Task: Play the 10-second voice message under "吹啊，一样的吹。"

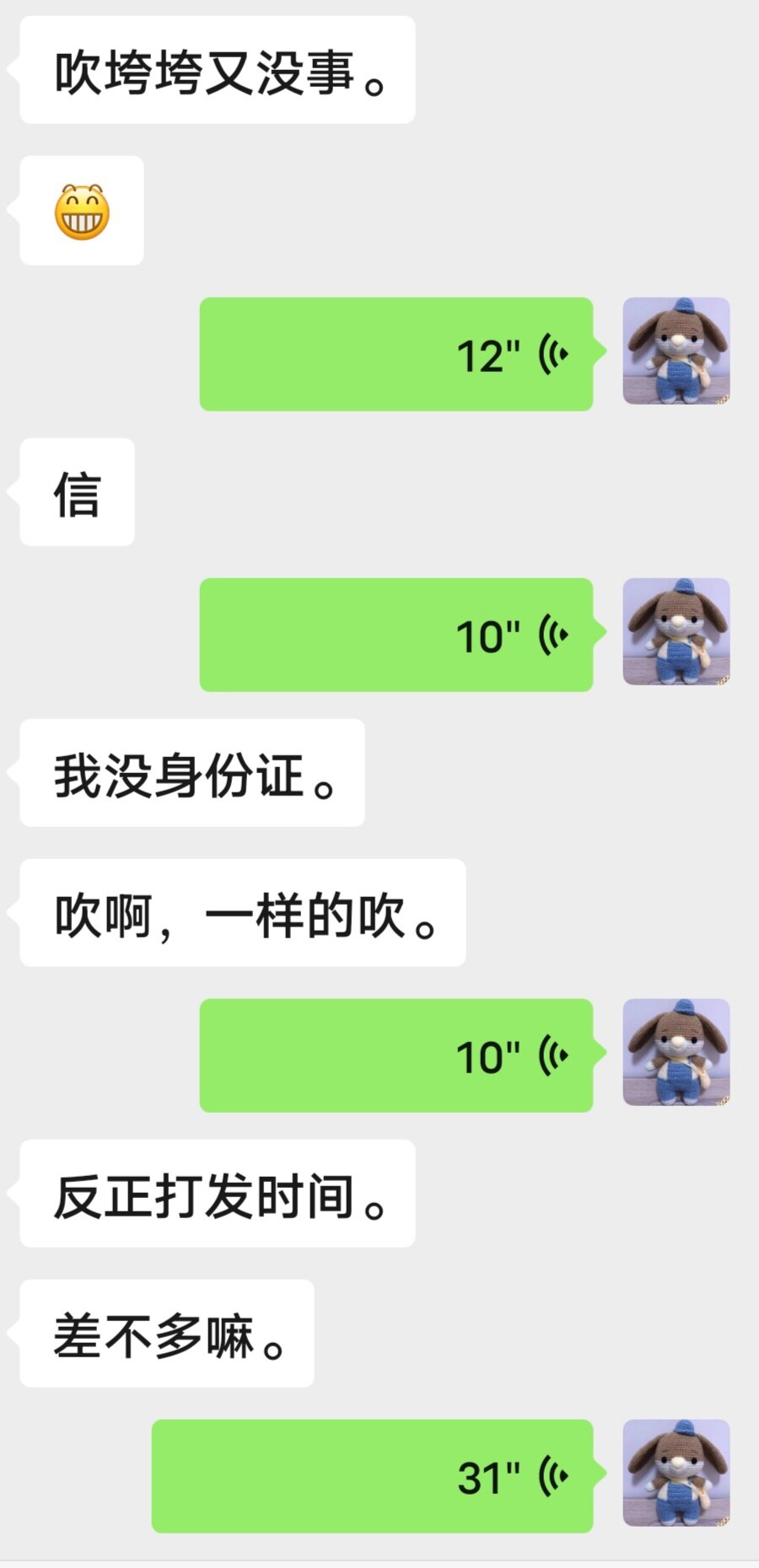Action: (x=396, y=1055)
